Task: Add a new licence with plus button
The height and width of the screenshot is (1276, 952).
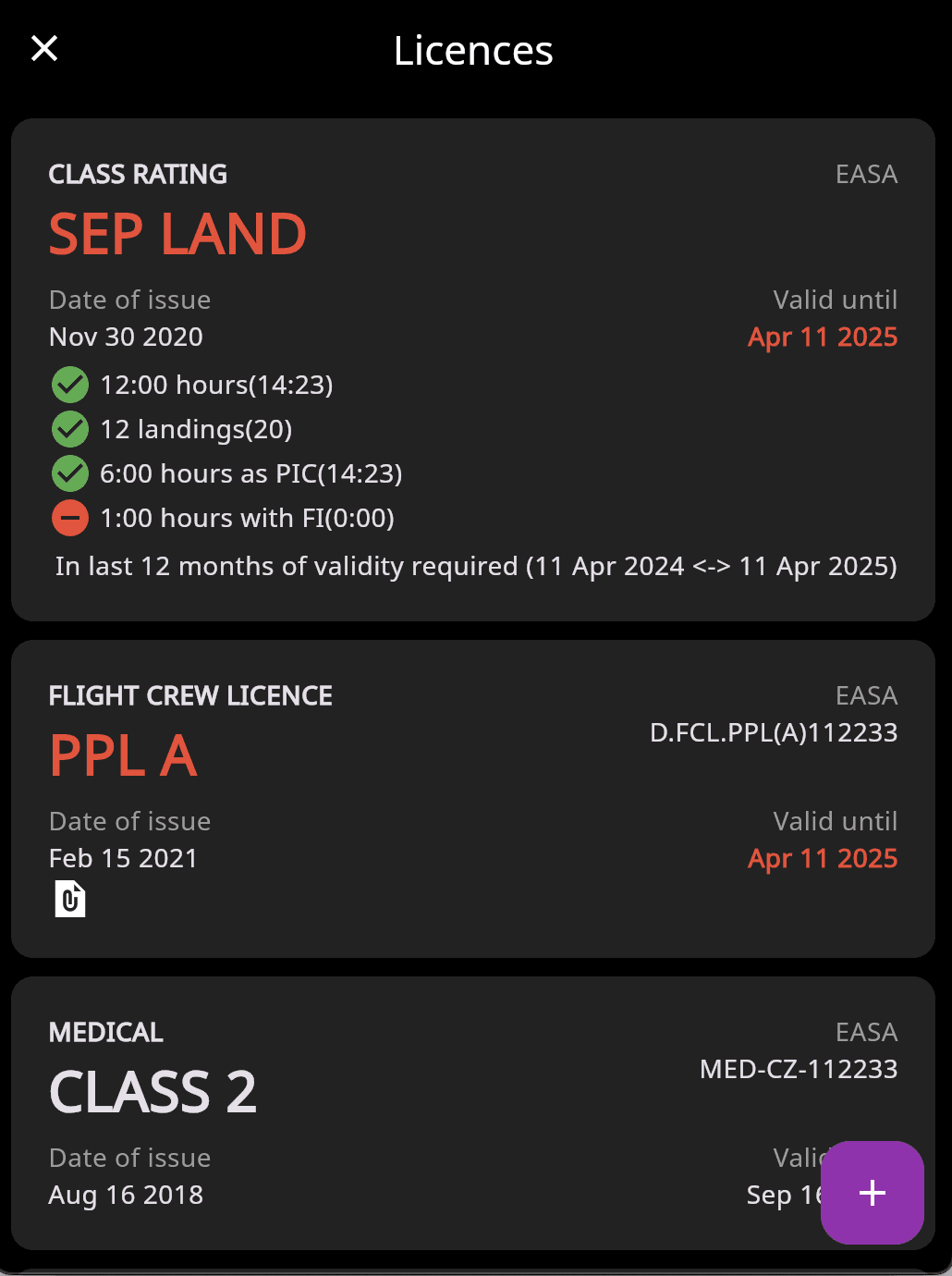Action: 872,1193
